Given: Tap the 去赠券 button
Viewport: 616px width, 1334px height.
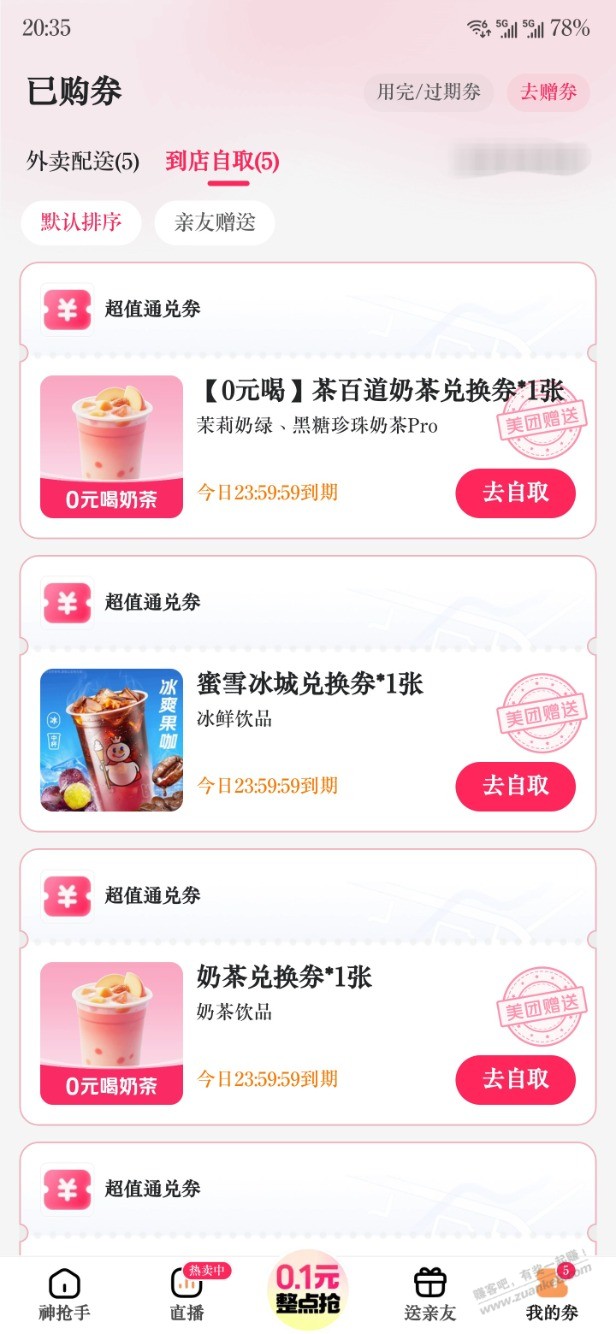Looking at the screenshot, I should 548,92.
